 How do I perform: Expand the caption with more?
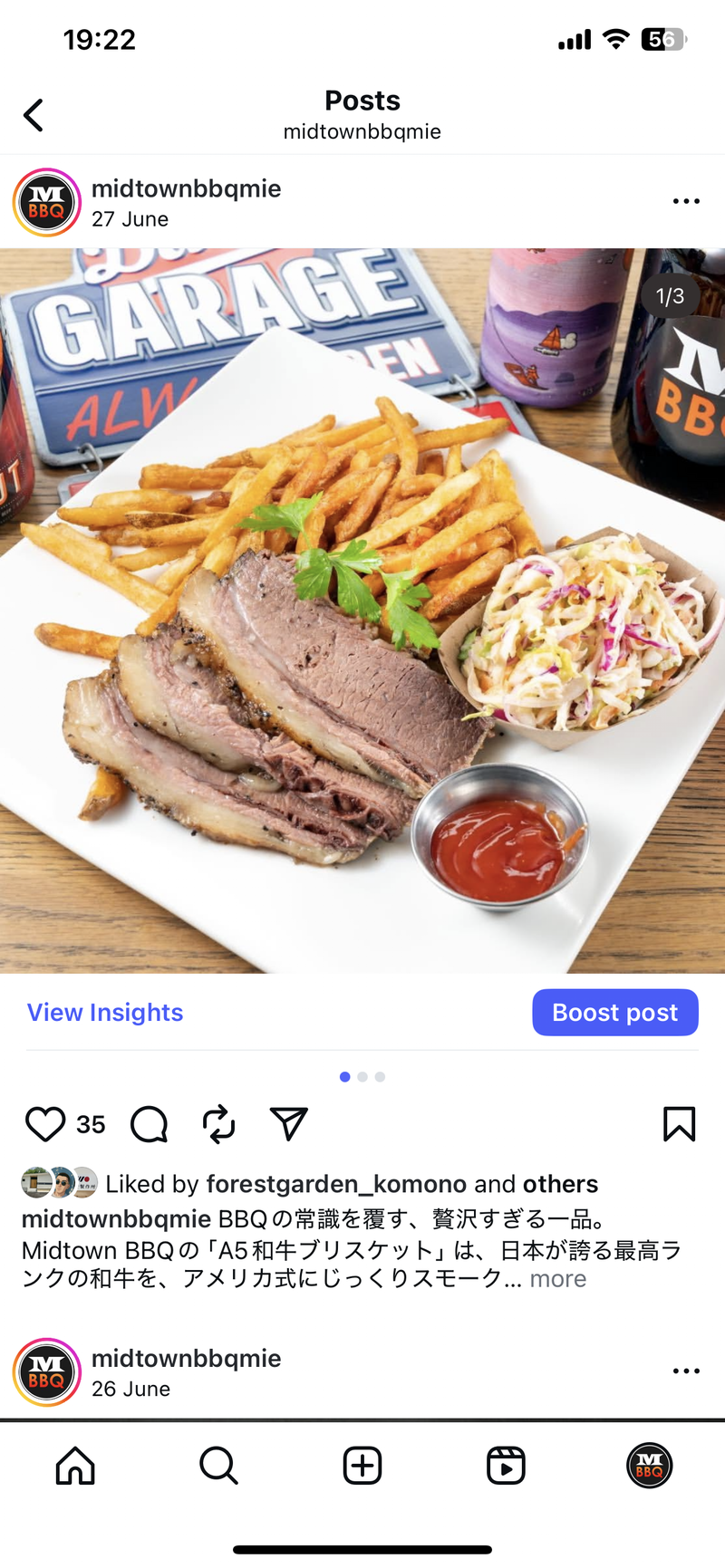[x=558, y=1279]
